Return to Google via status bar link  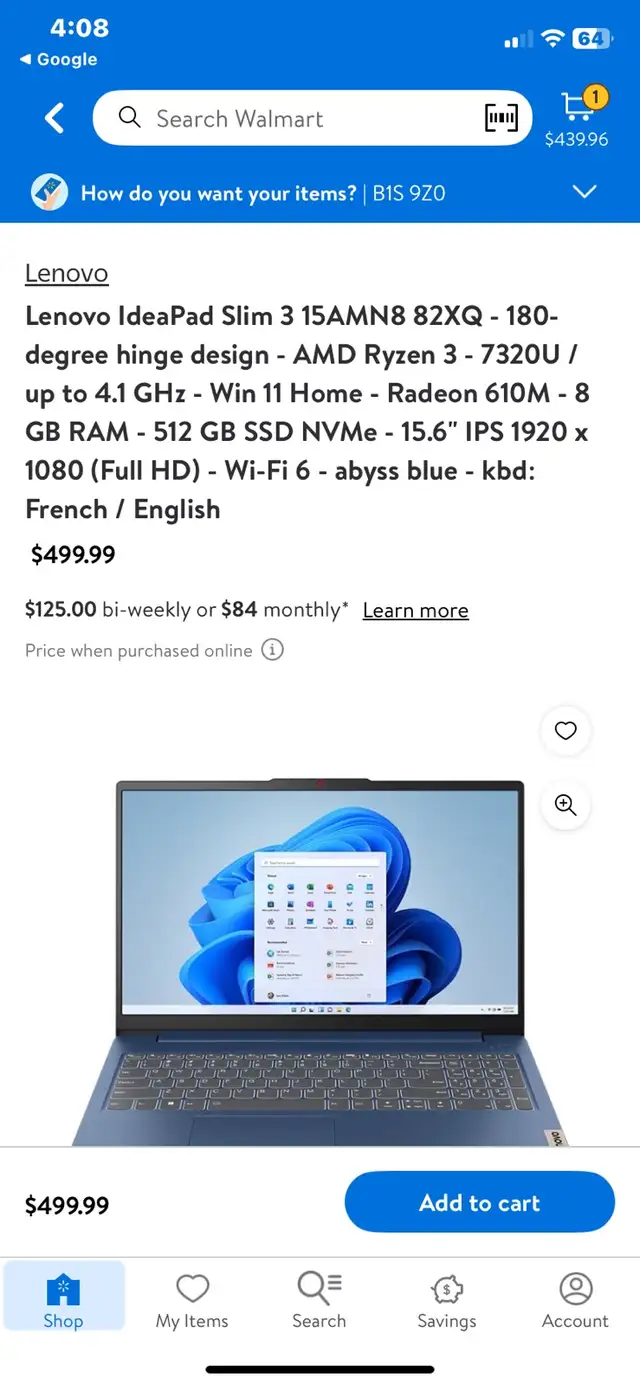tap(58, 60)
